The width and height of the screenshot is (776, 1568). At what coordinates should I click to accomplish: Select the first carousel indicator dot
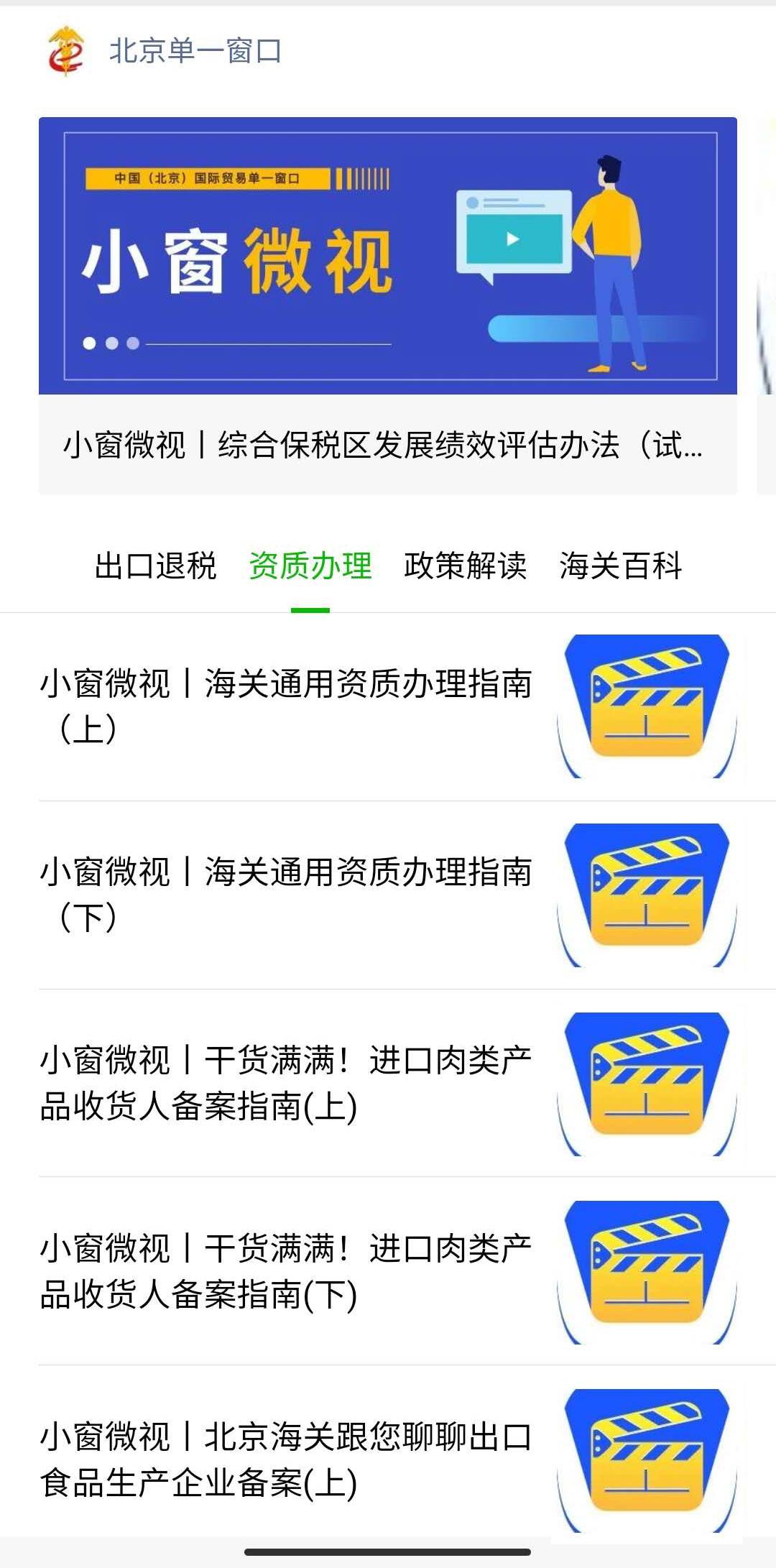(88, 343)
